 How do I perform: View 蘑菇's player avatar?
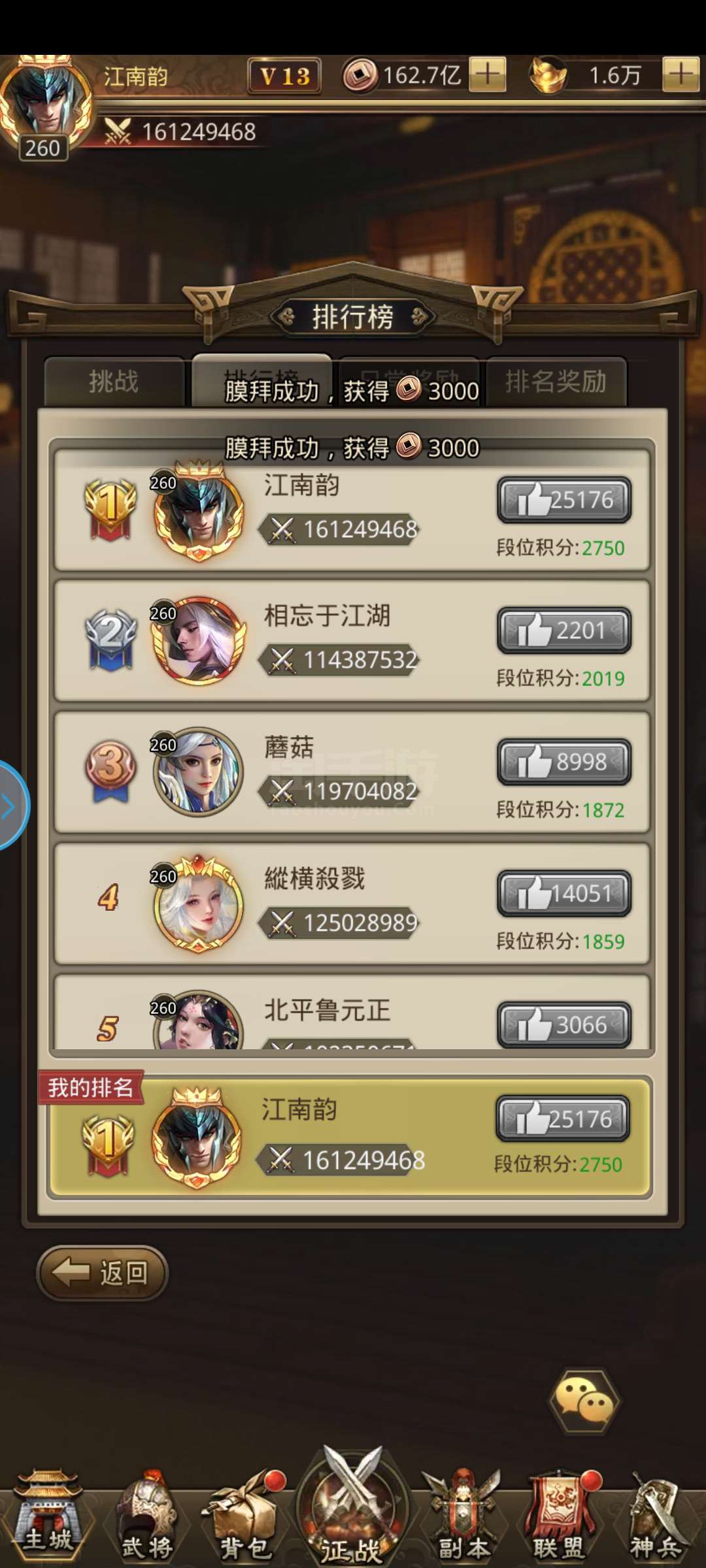(x=198, y=771)
